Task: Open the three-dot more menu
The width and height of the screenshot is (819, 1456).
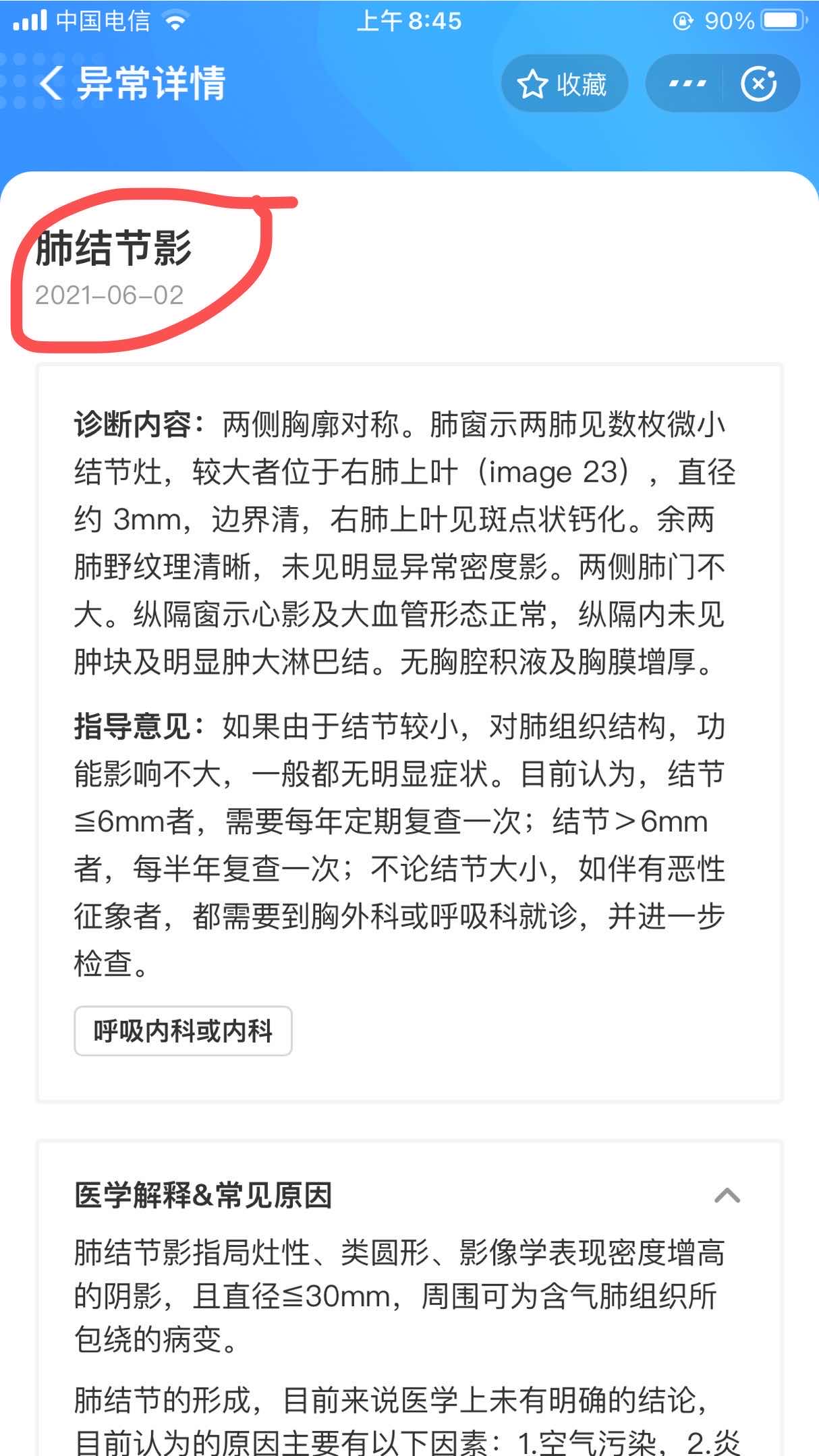Action: 686,84
